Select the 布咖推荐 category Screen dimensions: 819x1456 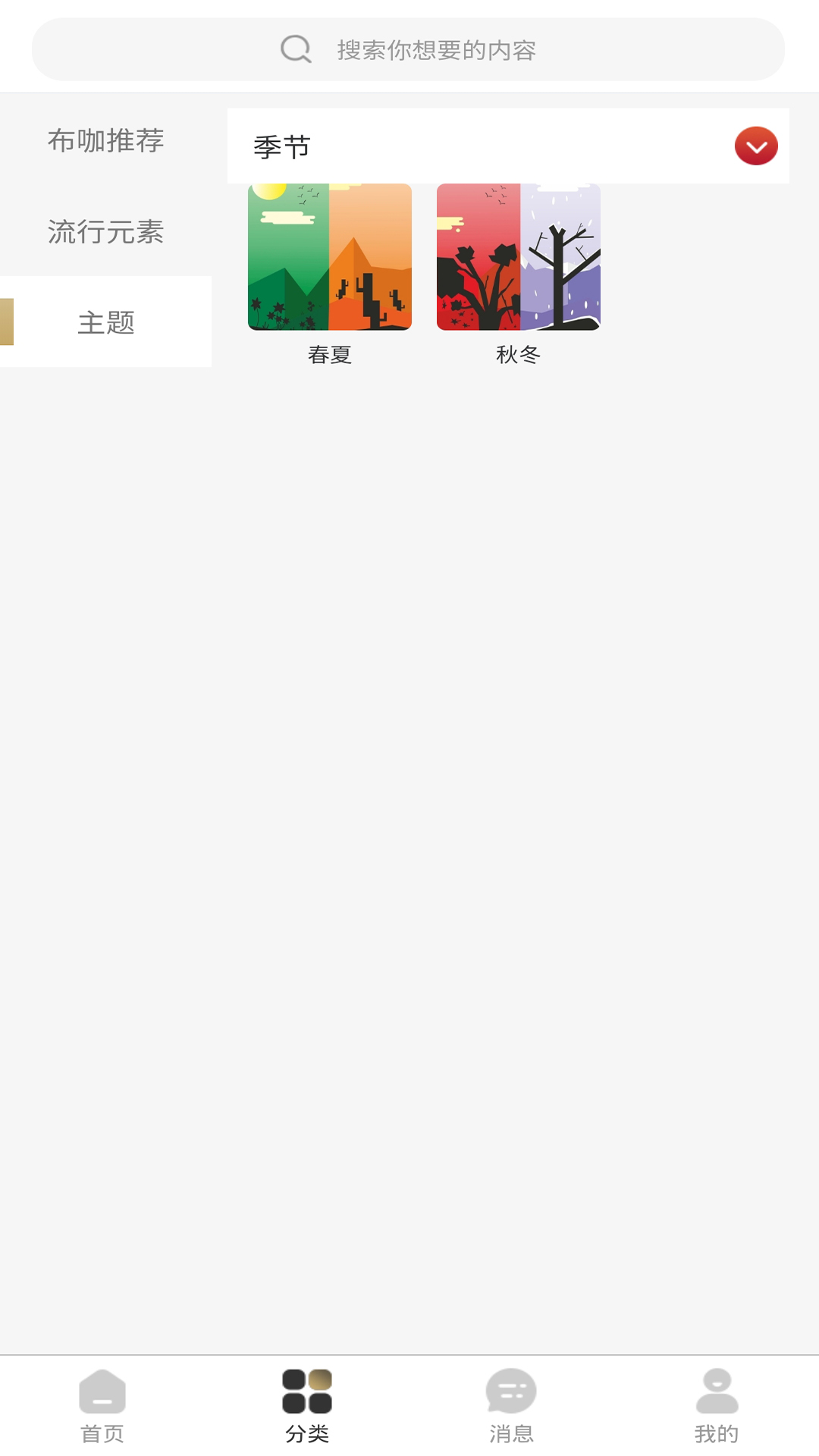105,140
